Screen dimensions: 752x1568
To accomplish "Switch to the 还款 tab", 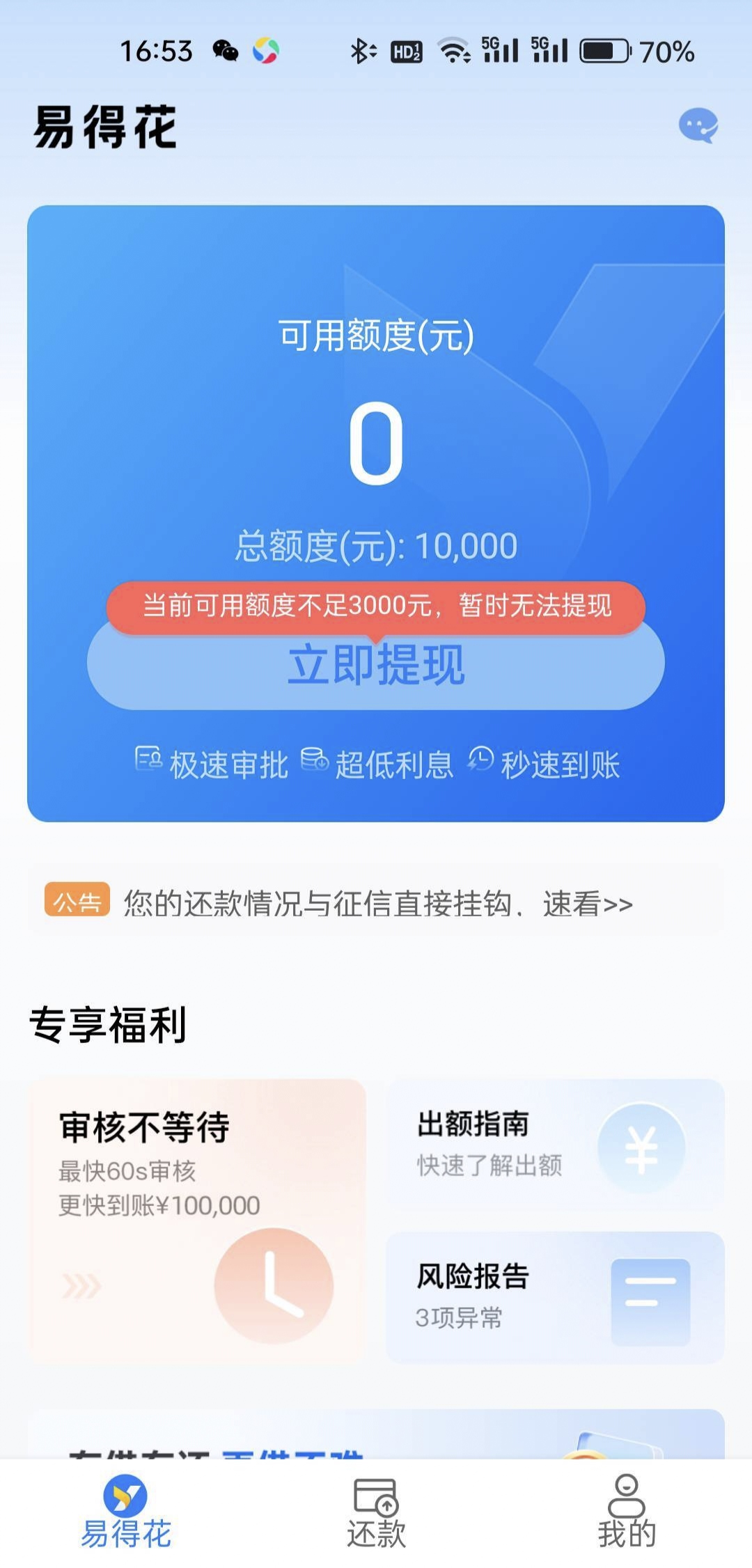I will click(x=376, y=1512).
